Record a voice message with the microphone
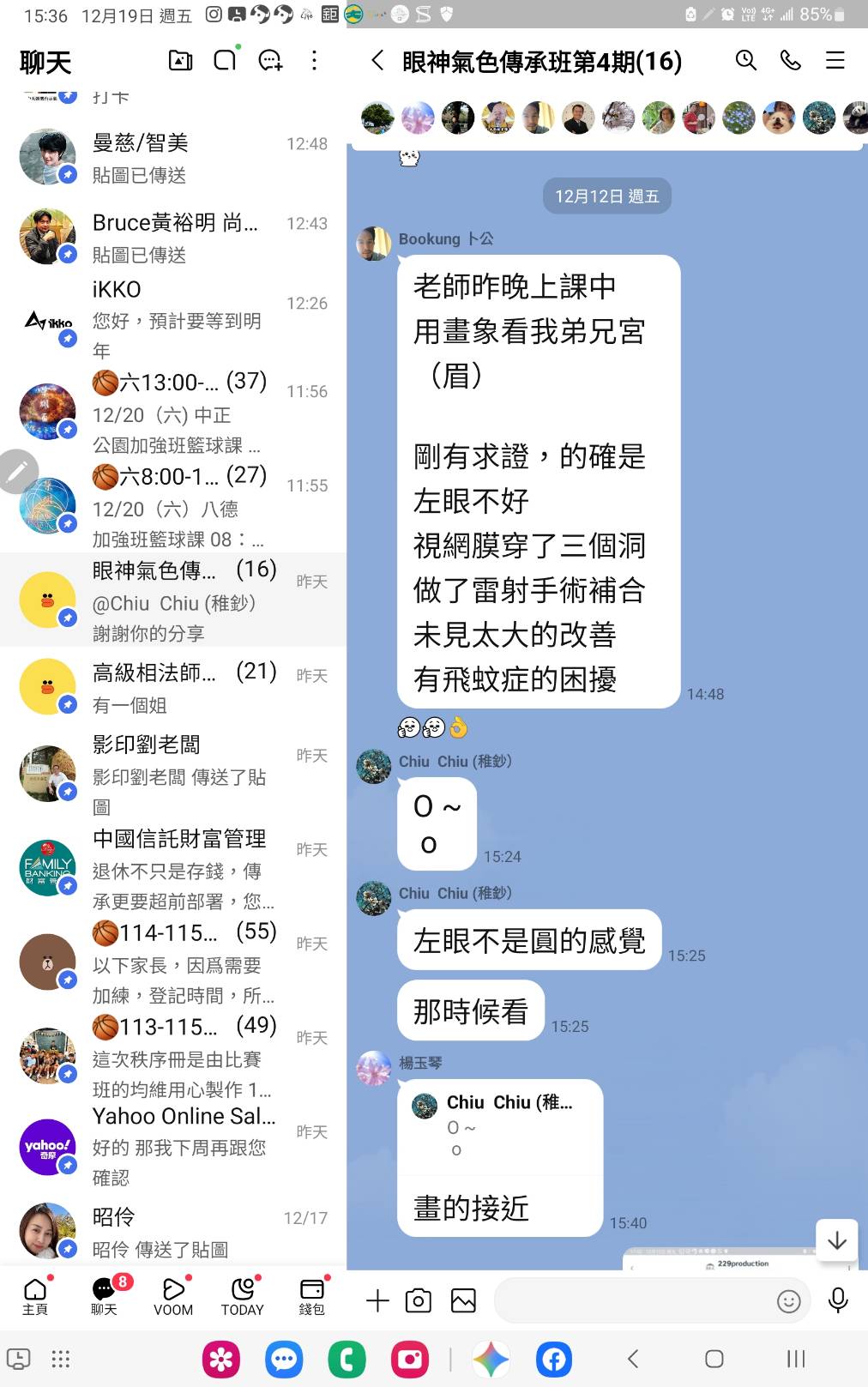This screenshot has height=1387, width=868. (838, 1301)
